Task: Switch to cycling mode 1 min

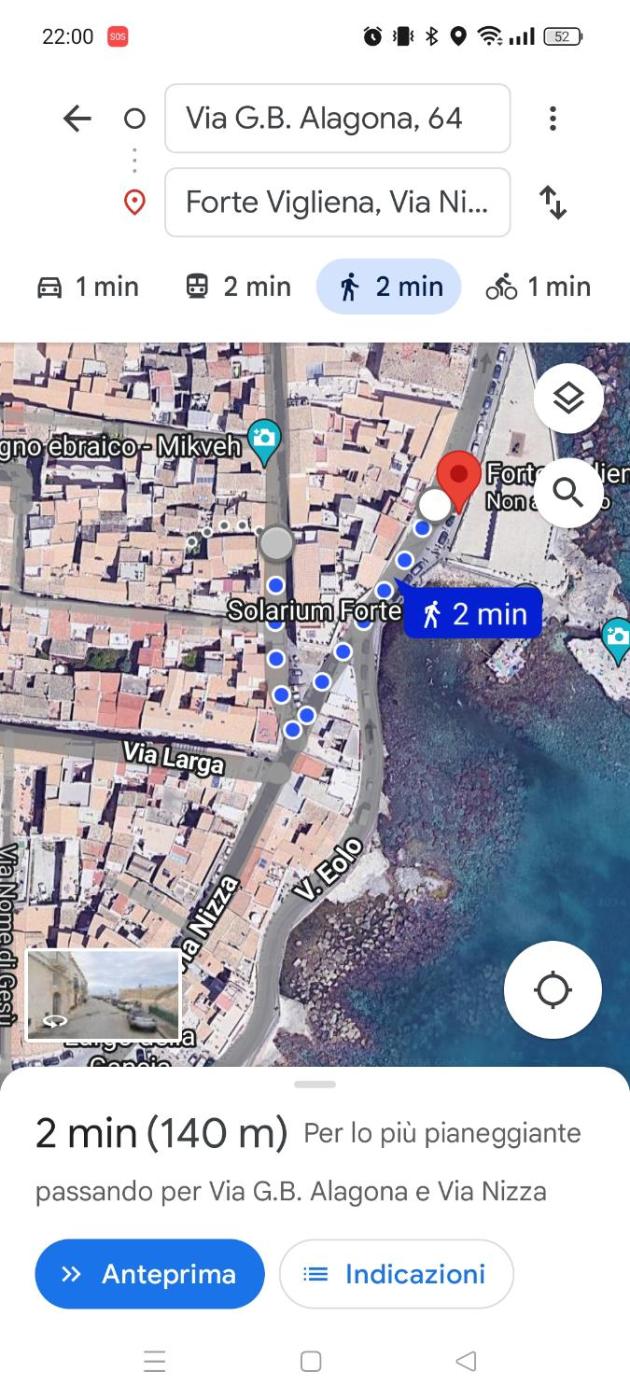Action: tap(538, 287)
